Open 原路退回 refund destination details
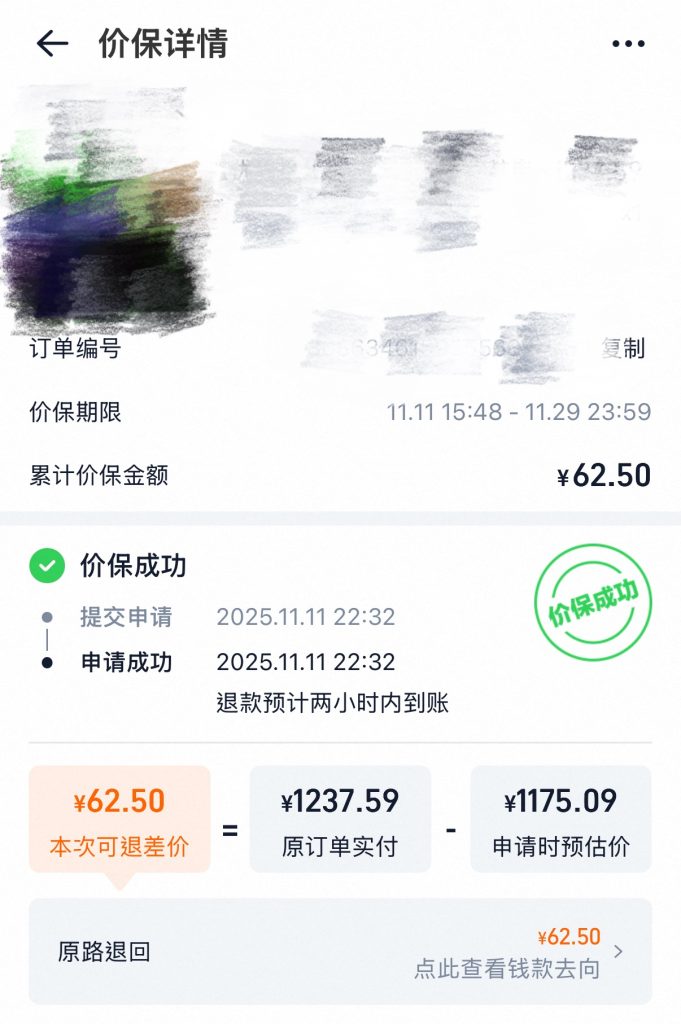 340,951
